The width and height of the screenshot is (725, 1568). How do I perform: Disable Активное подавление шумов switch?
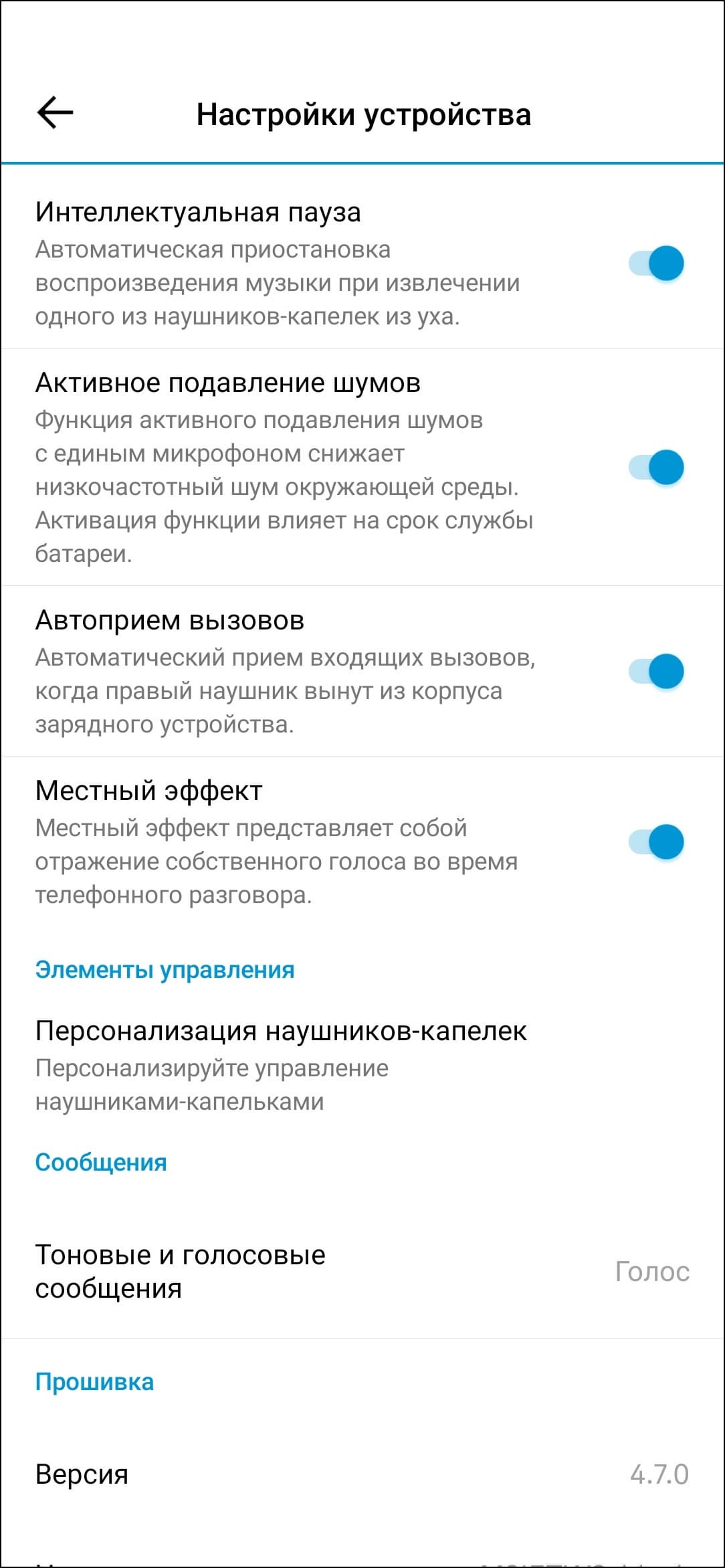[655, 467]
